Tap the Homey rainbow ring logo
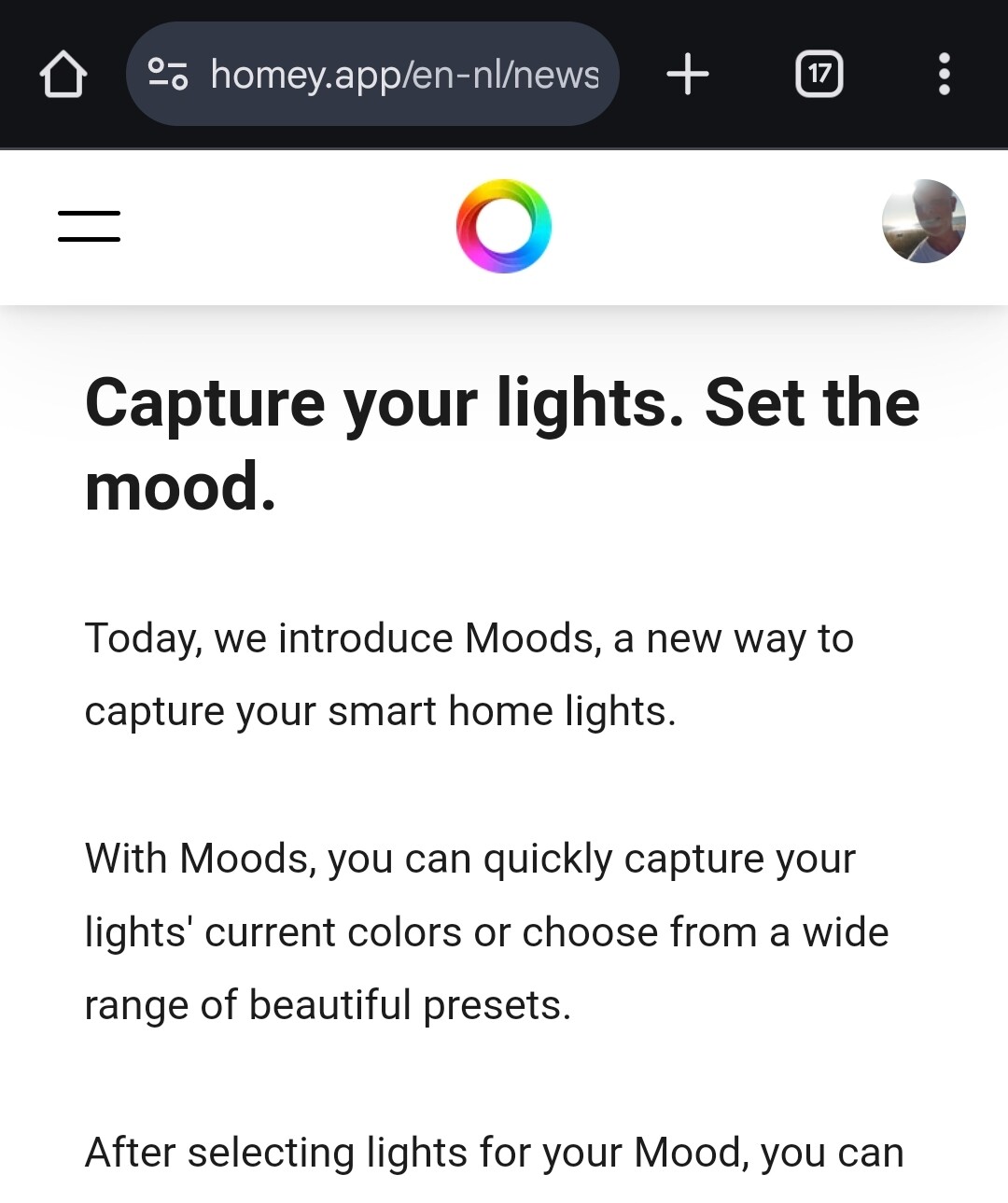The height and width of the screenshot is (1203, 1008). [504, 226]
